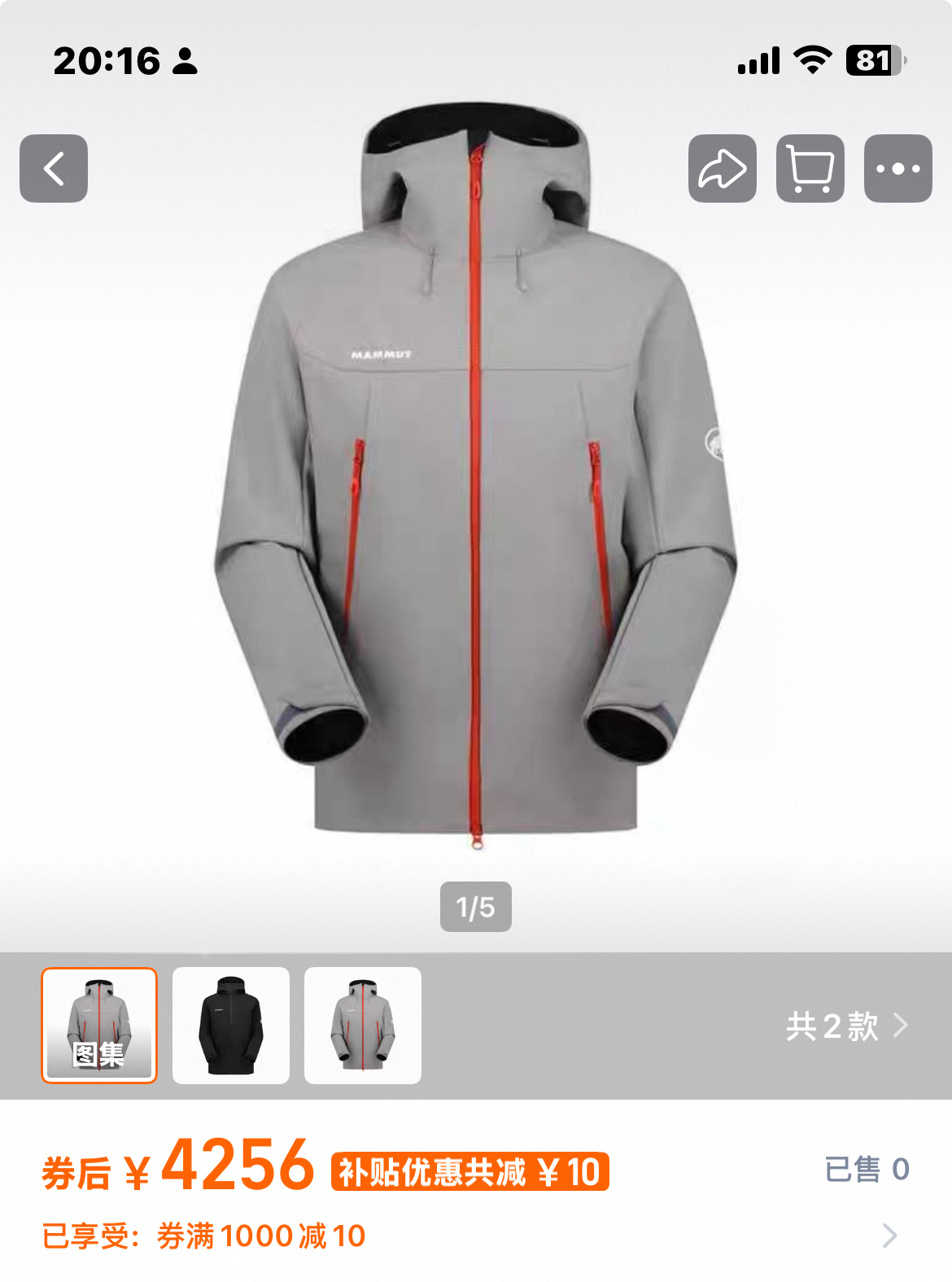Expand the 券满1000减10 discount details
This screenshot has width=952, height=1282.
pos(889,1236)
